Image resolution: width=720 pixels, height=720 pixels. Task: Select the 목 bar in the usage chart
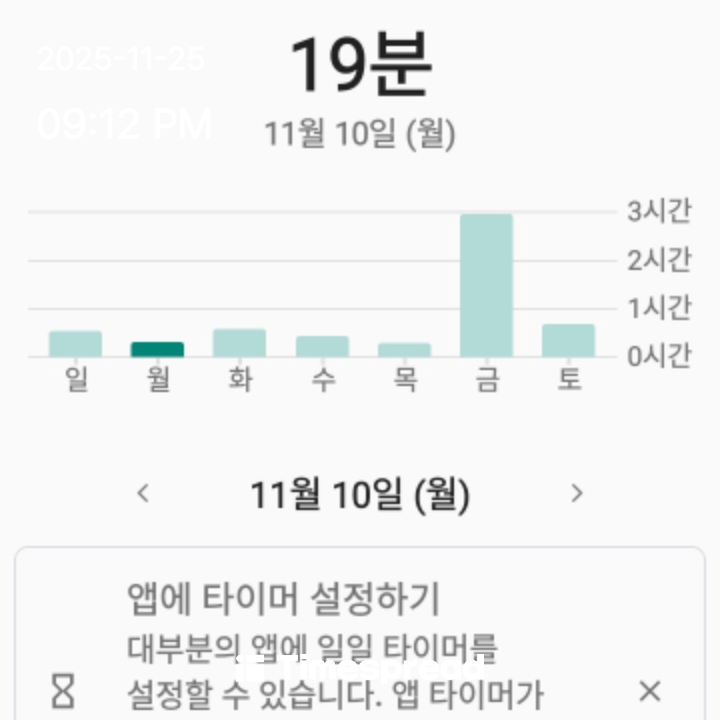pyautogui.click(x=404, y=349)
